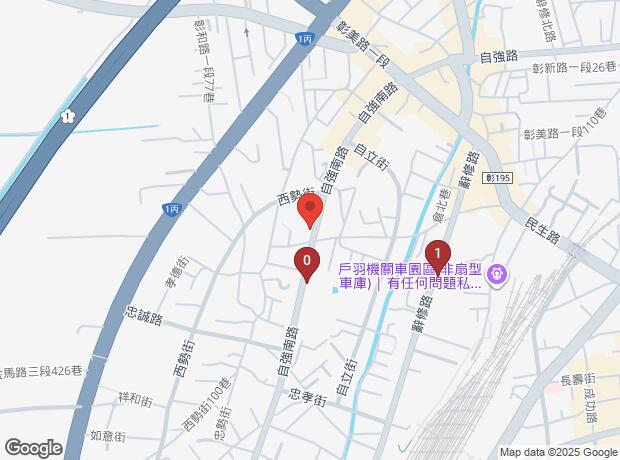Tap the map marker labeled 0
The width and height of the screenshot is (620, 460).
[x=307, y=263]
